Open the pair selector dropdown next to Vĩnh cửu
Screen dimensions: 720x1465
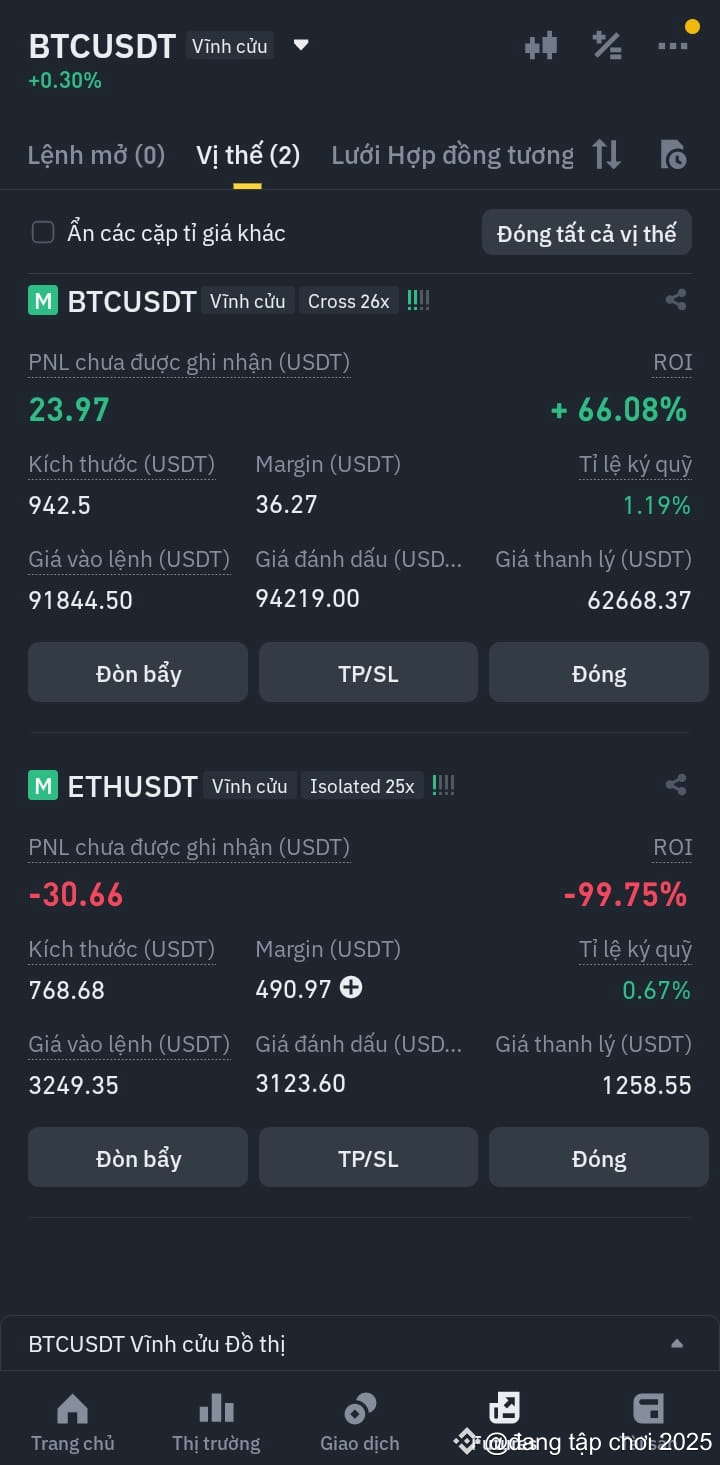(x=300, y=45)
